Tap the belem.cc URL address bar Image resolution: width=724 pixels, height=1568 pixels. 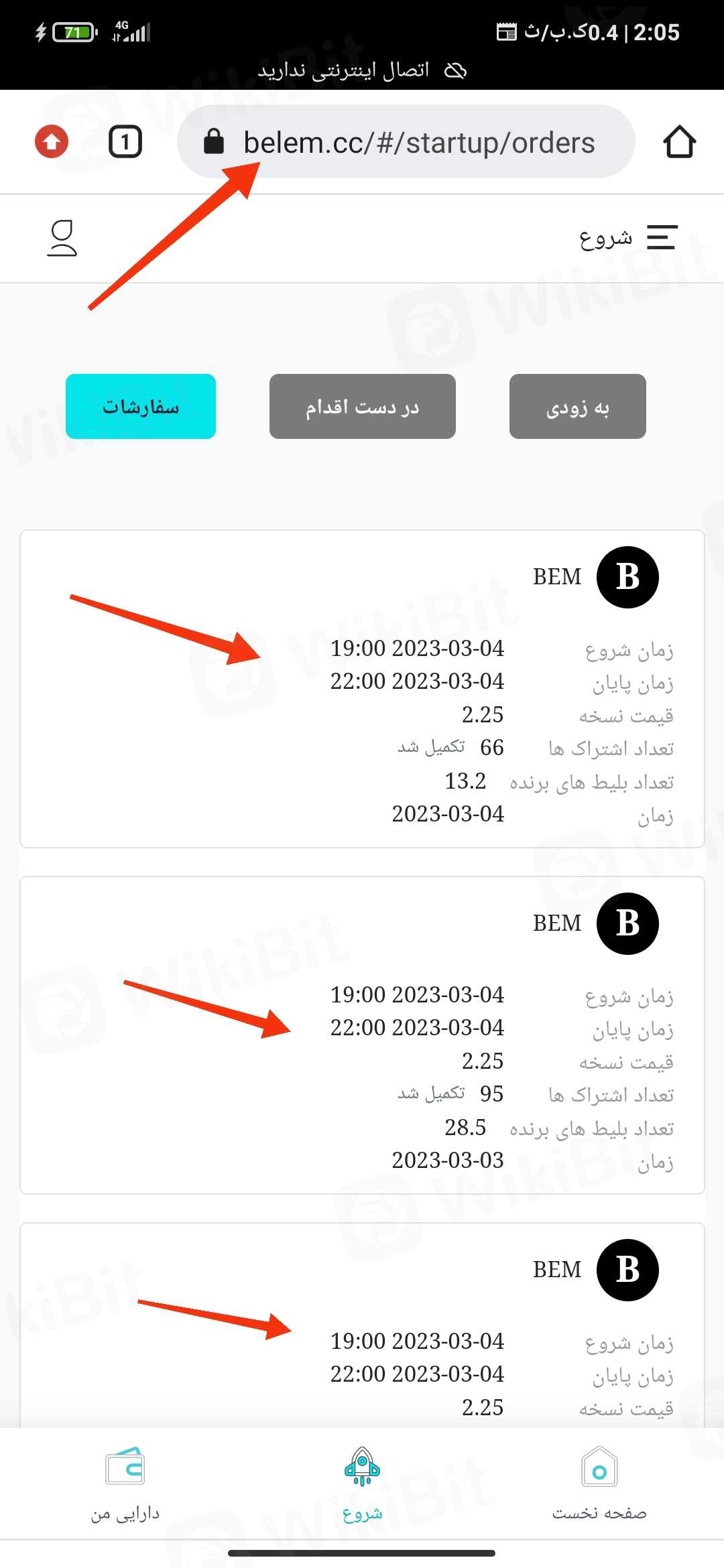406,142
